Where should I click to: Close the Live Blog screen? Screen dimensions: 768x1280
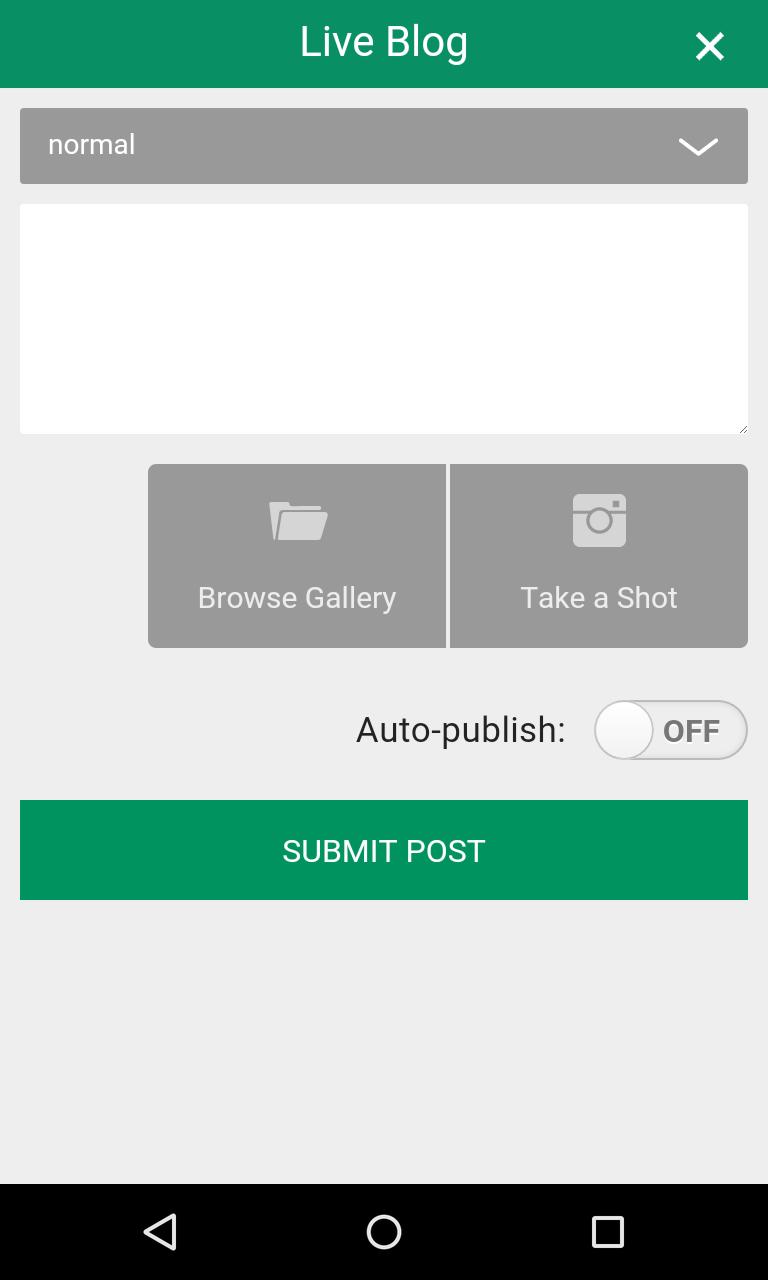coord(709,46)
